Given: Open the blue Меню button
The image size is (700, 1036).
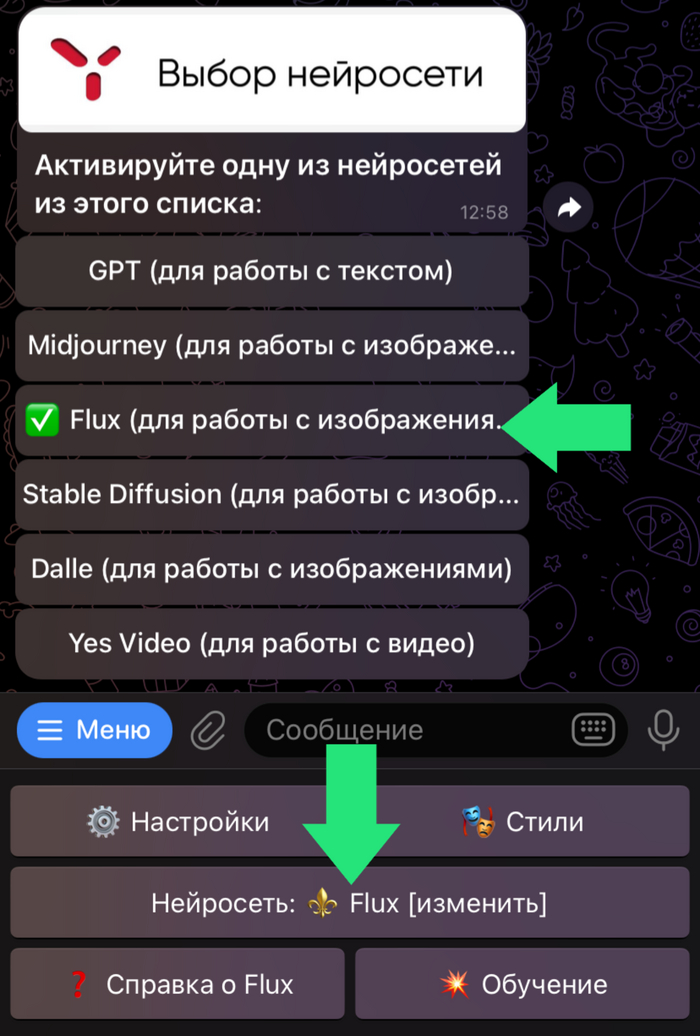Looking at the screenshot, I should click(x=95, y=730).
